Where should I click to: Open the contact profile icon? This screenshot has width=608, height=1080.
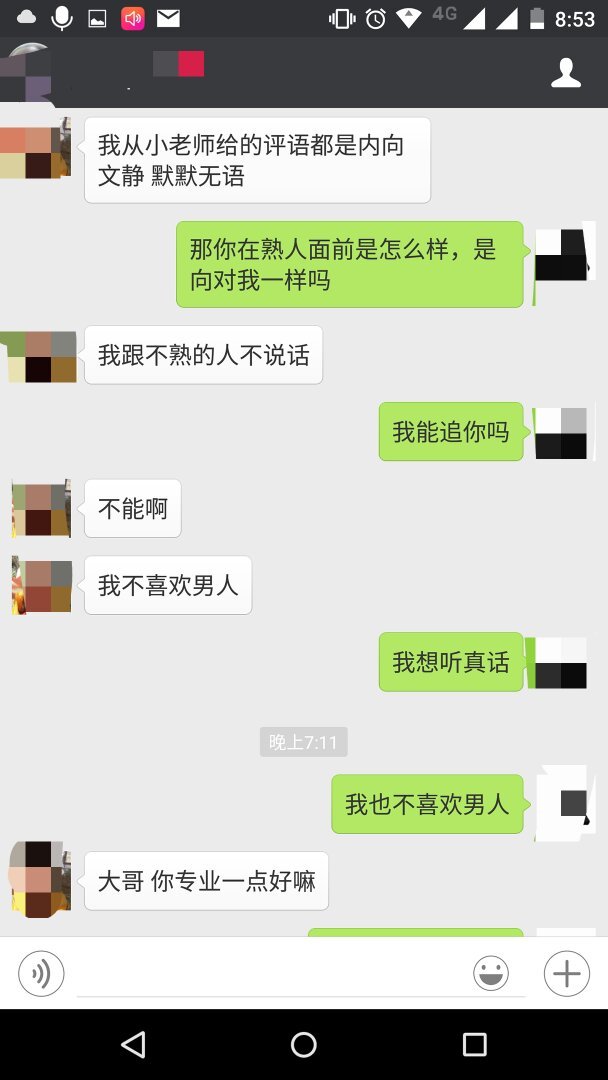point(566,73)
